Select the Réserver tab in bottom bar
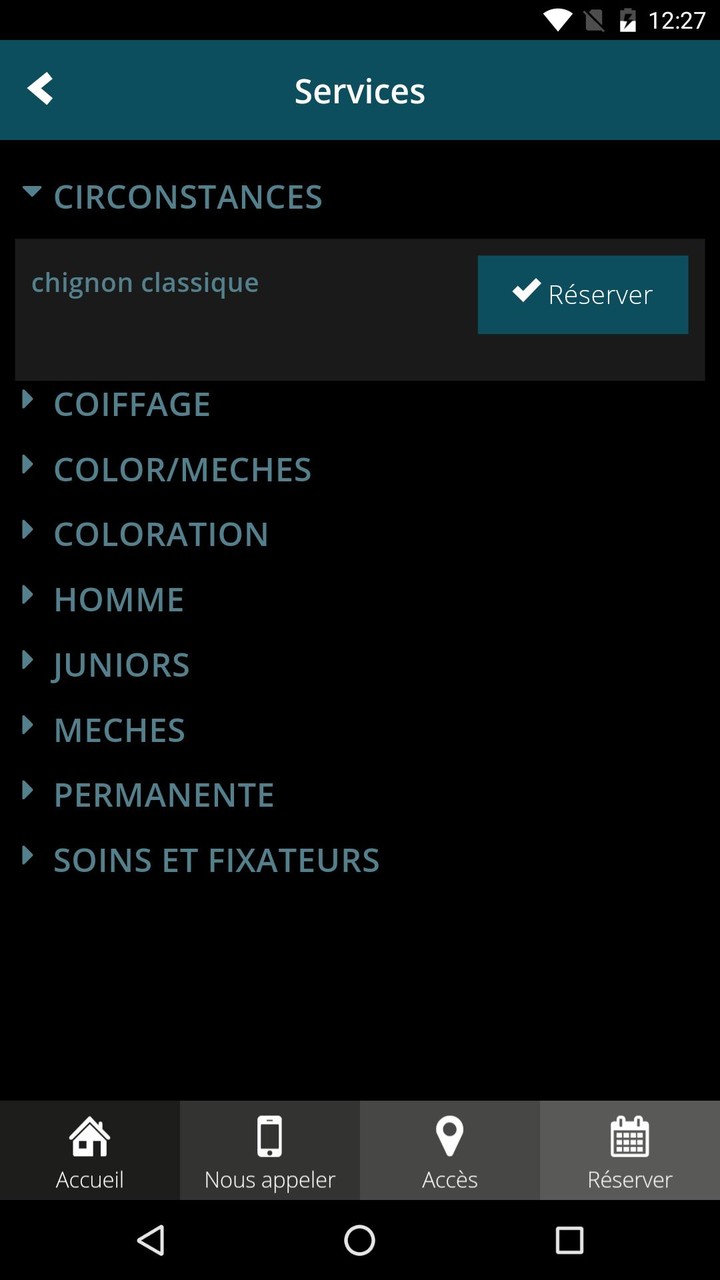The height and width of the screenshot is (1280, 720). tap(630, 1151)
